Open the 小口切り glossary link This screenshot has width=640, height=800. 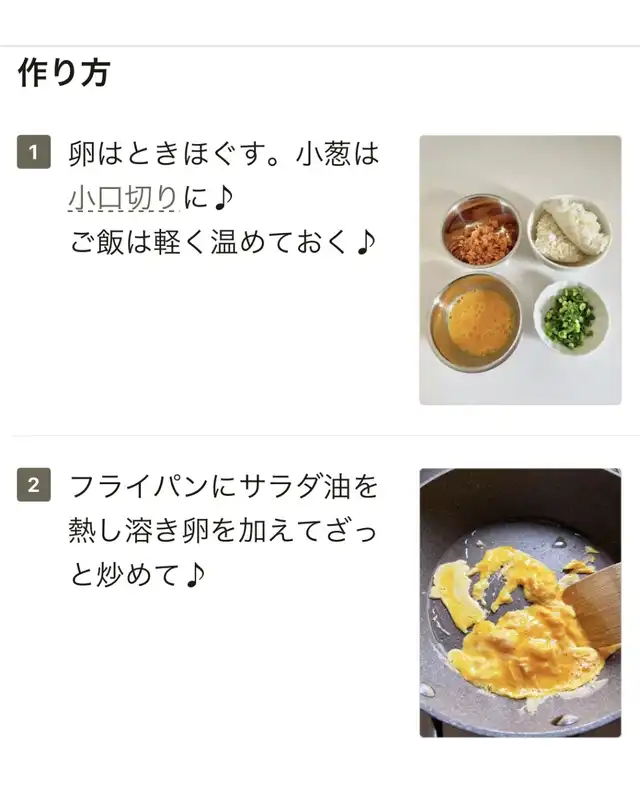coord(122,199)
